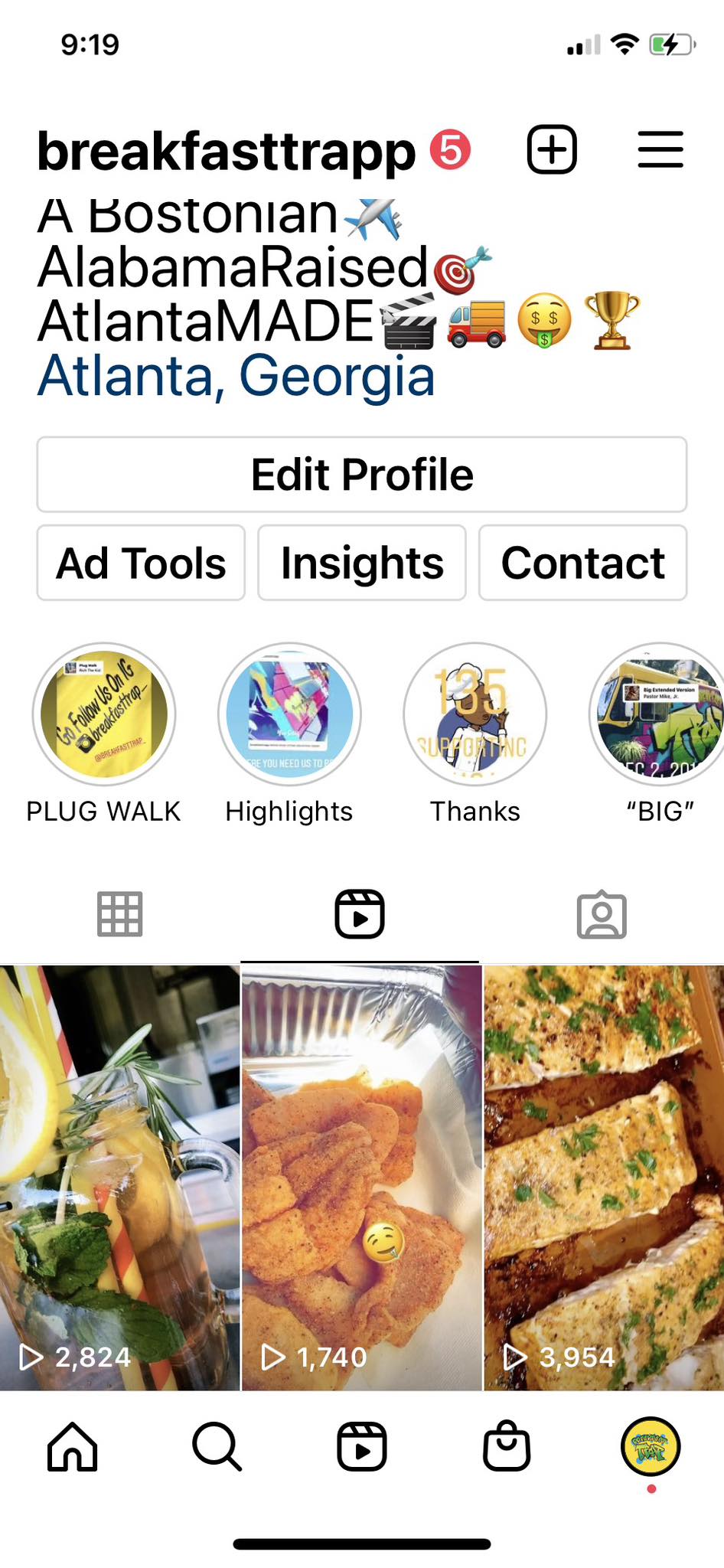Open the Search and explore tab

click(217, 1447)
